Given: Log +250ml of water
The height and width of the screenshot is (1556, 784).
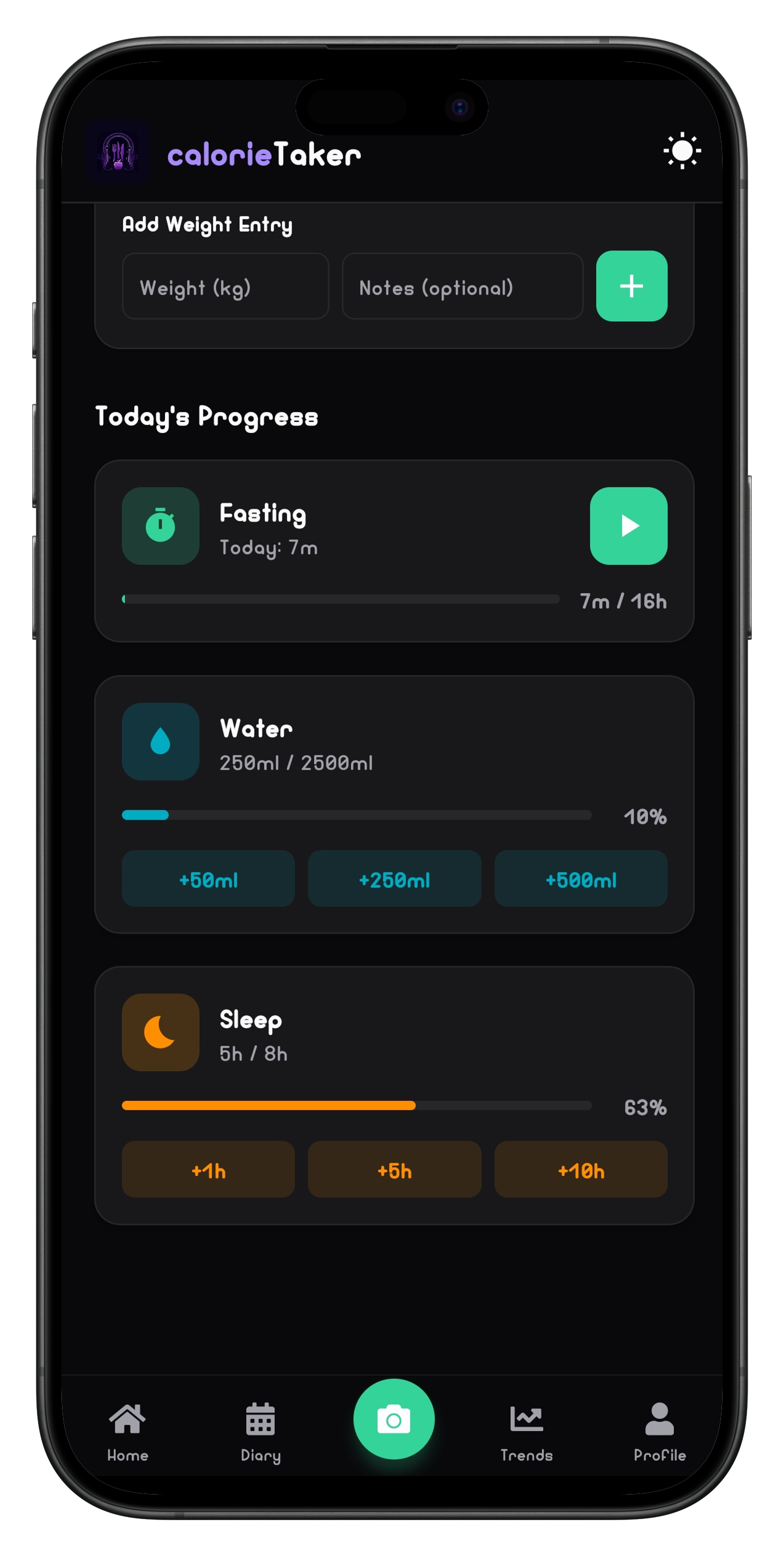Looking at the screenshot, I should click(394, 878).
